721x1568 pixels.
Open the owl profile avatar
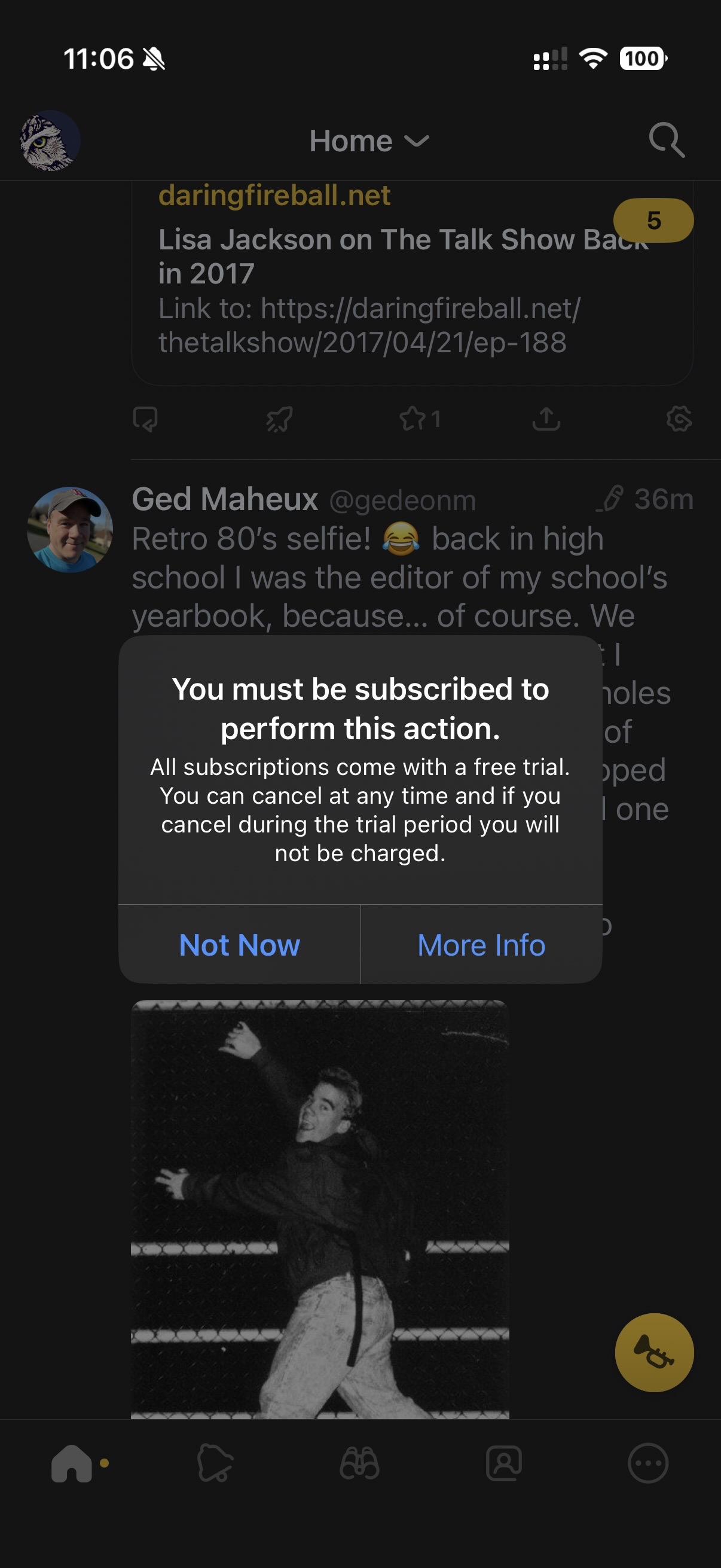click(50, 141)
